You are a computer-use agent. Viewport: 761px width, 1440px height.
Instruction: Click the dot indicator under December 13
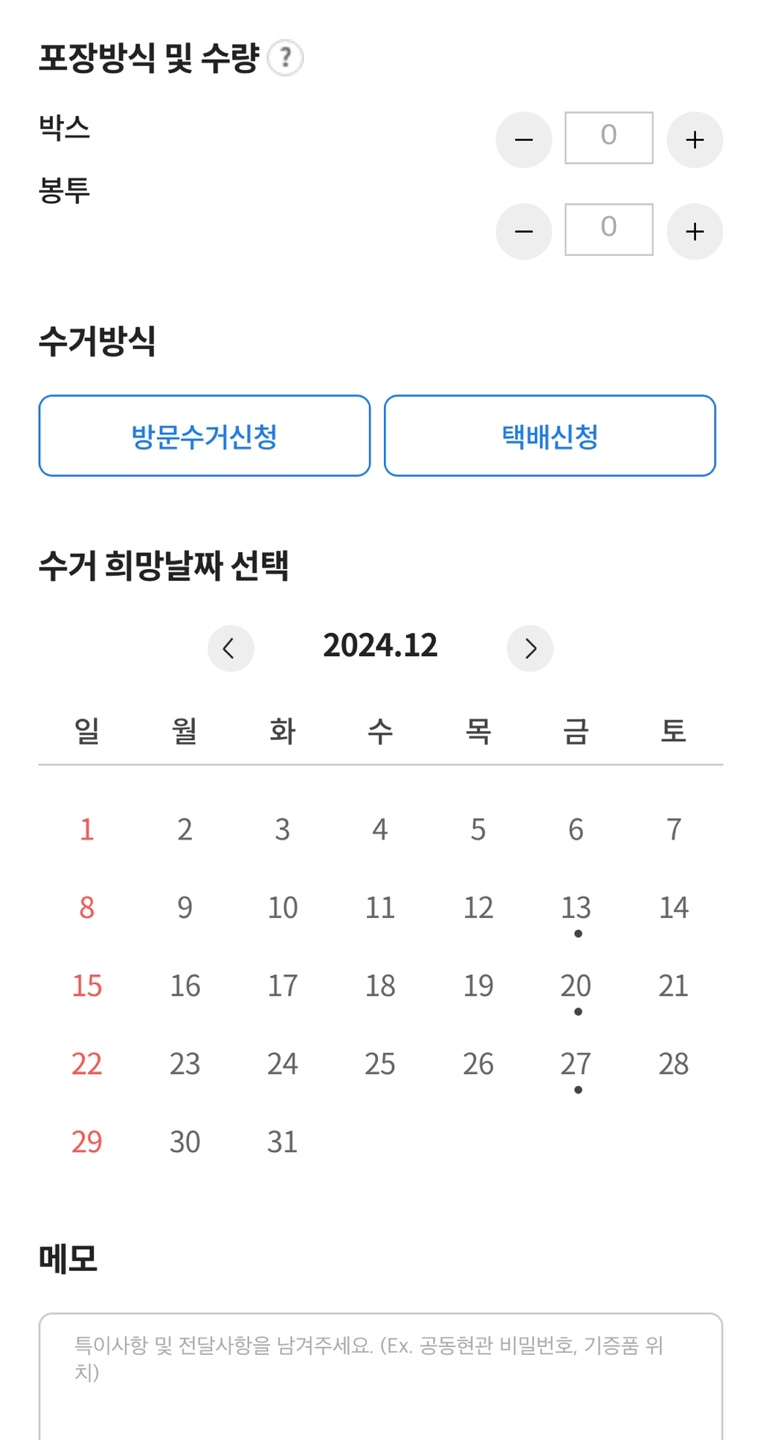576,933
